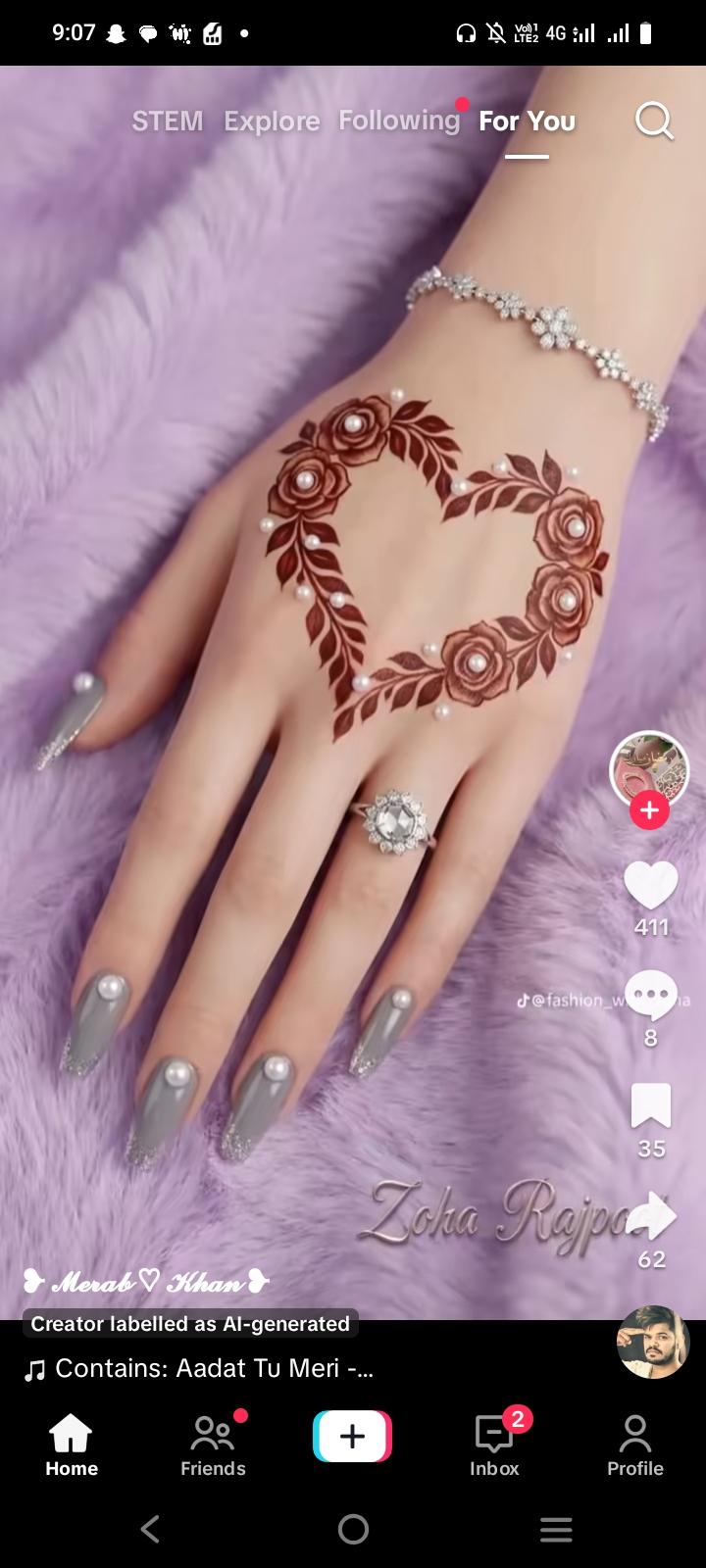Viewport: 706px width, 1568px height.
Task: Open the Friends tab
Action: (213, 1445)
